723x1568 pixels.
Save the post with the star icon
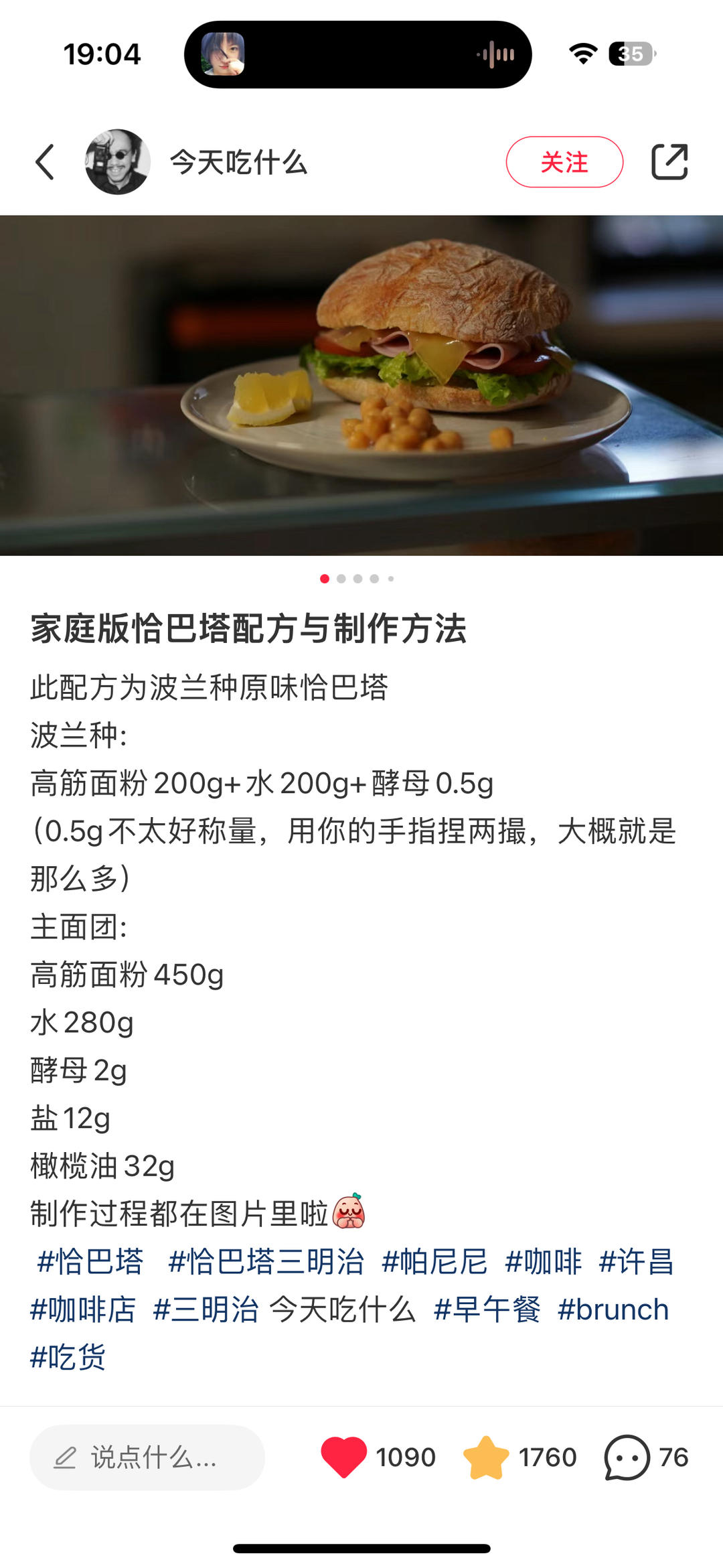coord(486,1457)
